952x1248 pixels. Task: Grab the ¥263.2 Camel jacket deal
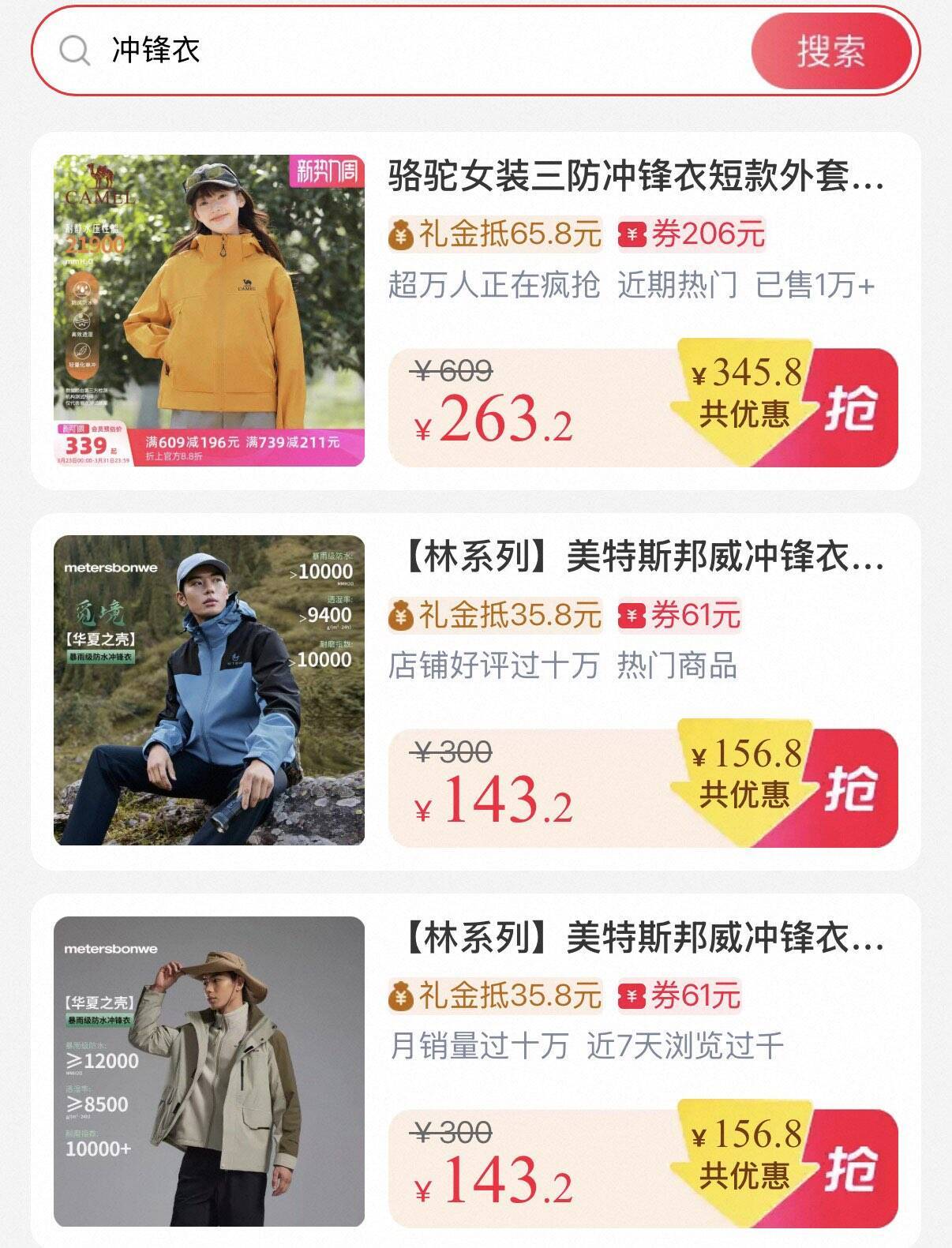coord(851,408)
